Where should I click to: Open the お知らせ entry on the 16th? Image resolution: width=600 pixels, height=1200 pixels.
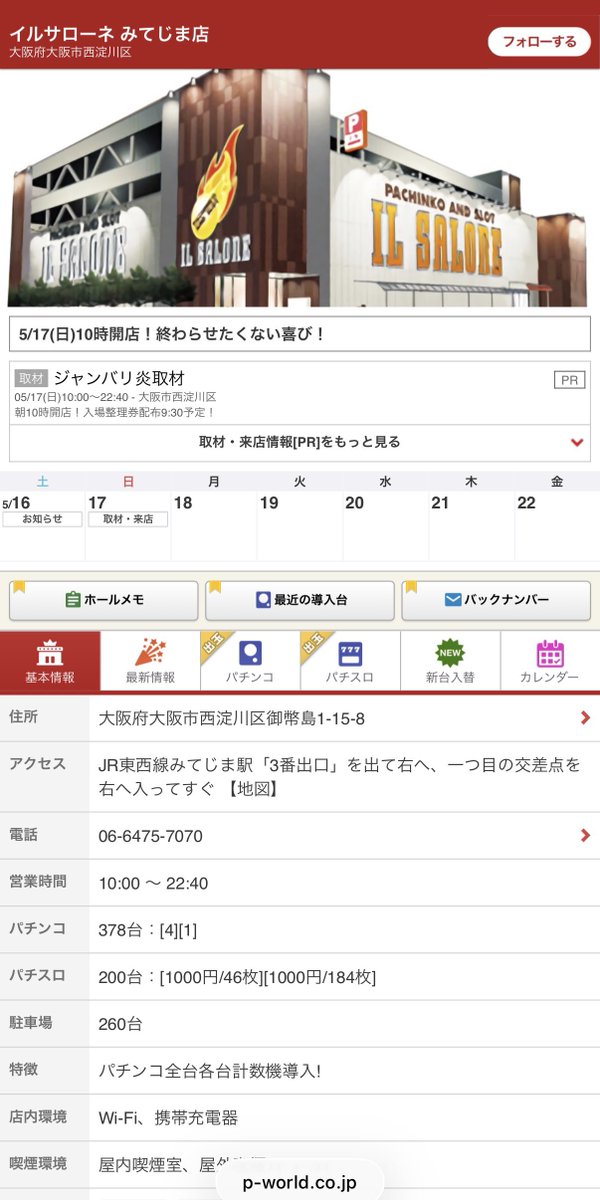[x=42, y=519]
